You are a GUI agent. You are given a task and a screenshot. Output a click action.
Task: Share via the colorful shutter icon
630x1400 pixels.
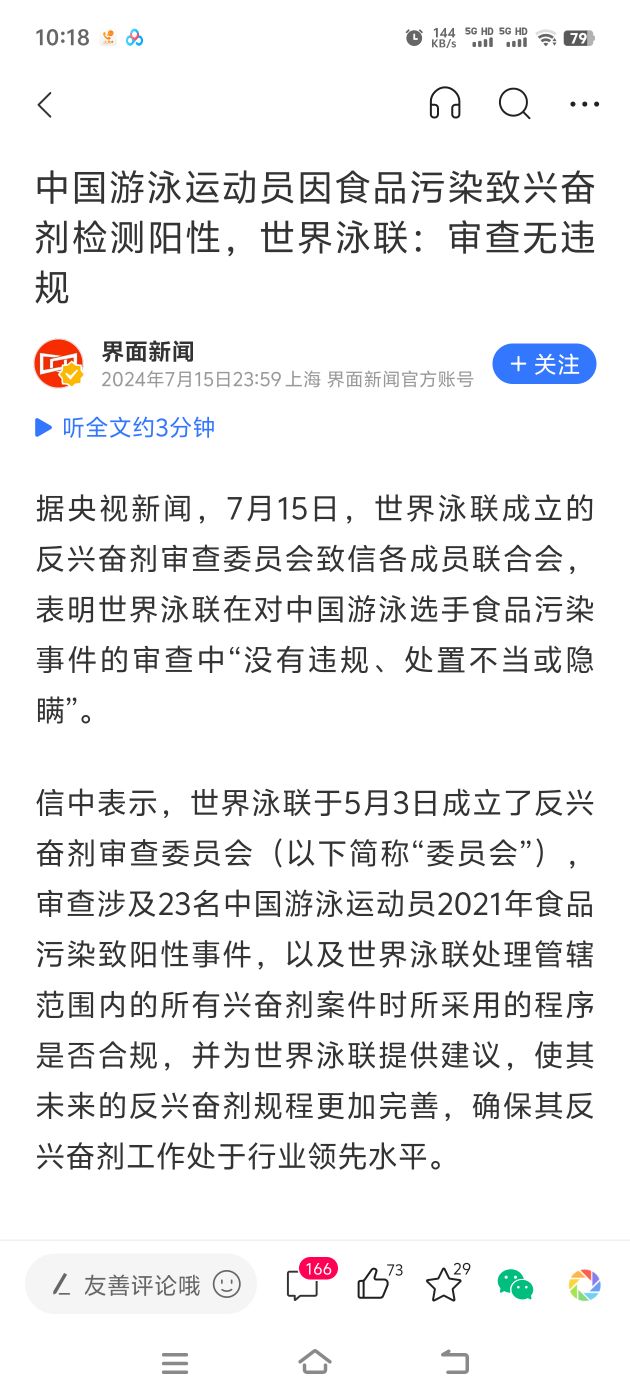(x=584, y=1284)
